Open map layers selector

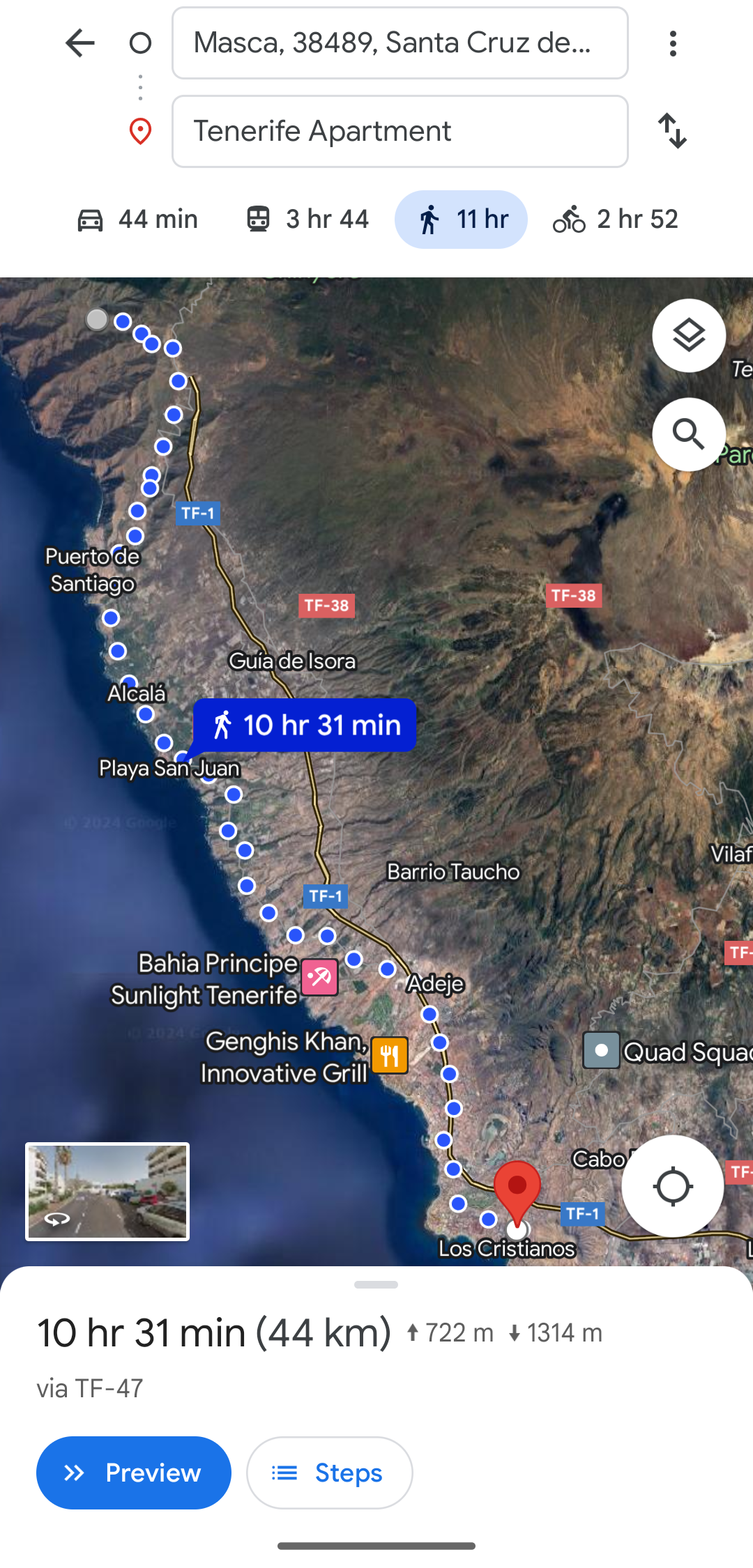tap(689, 335)
